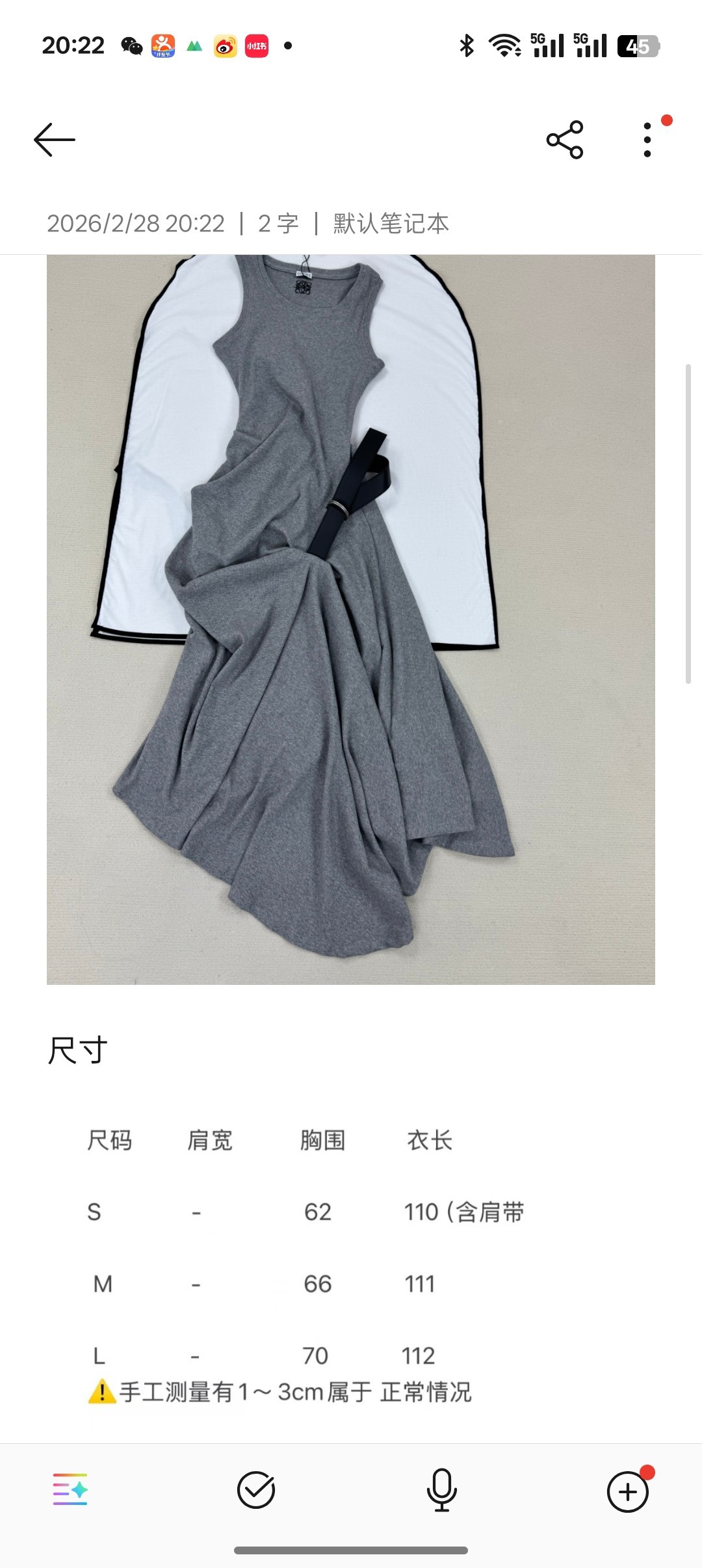Open the AI text formatting tool
The width and height of the screenshot is (702, 1568).
click(x=70, y=1490)
